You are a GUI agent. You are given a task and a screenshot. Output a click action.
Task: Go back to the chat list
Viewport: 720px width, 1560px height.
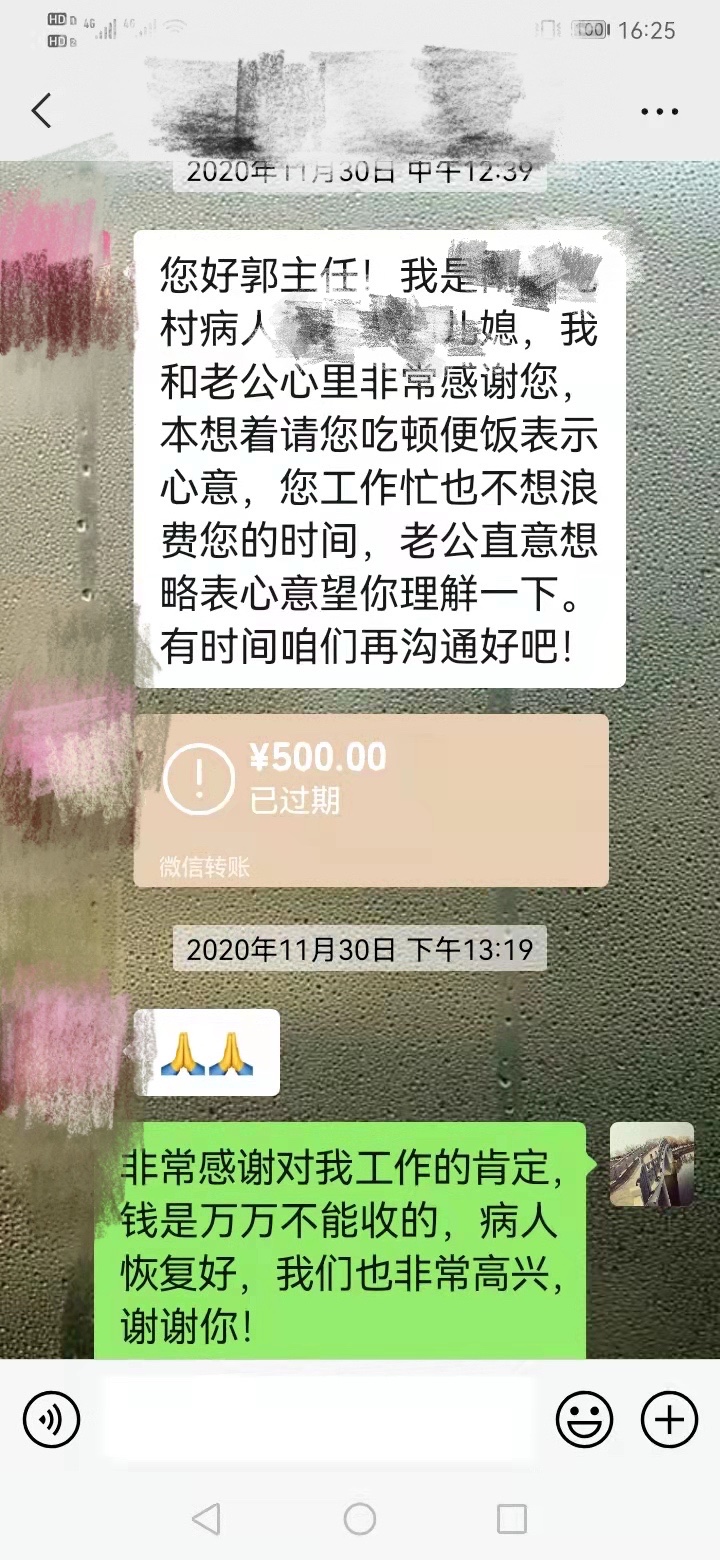[x=41, y=110]
